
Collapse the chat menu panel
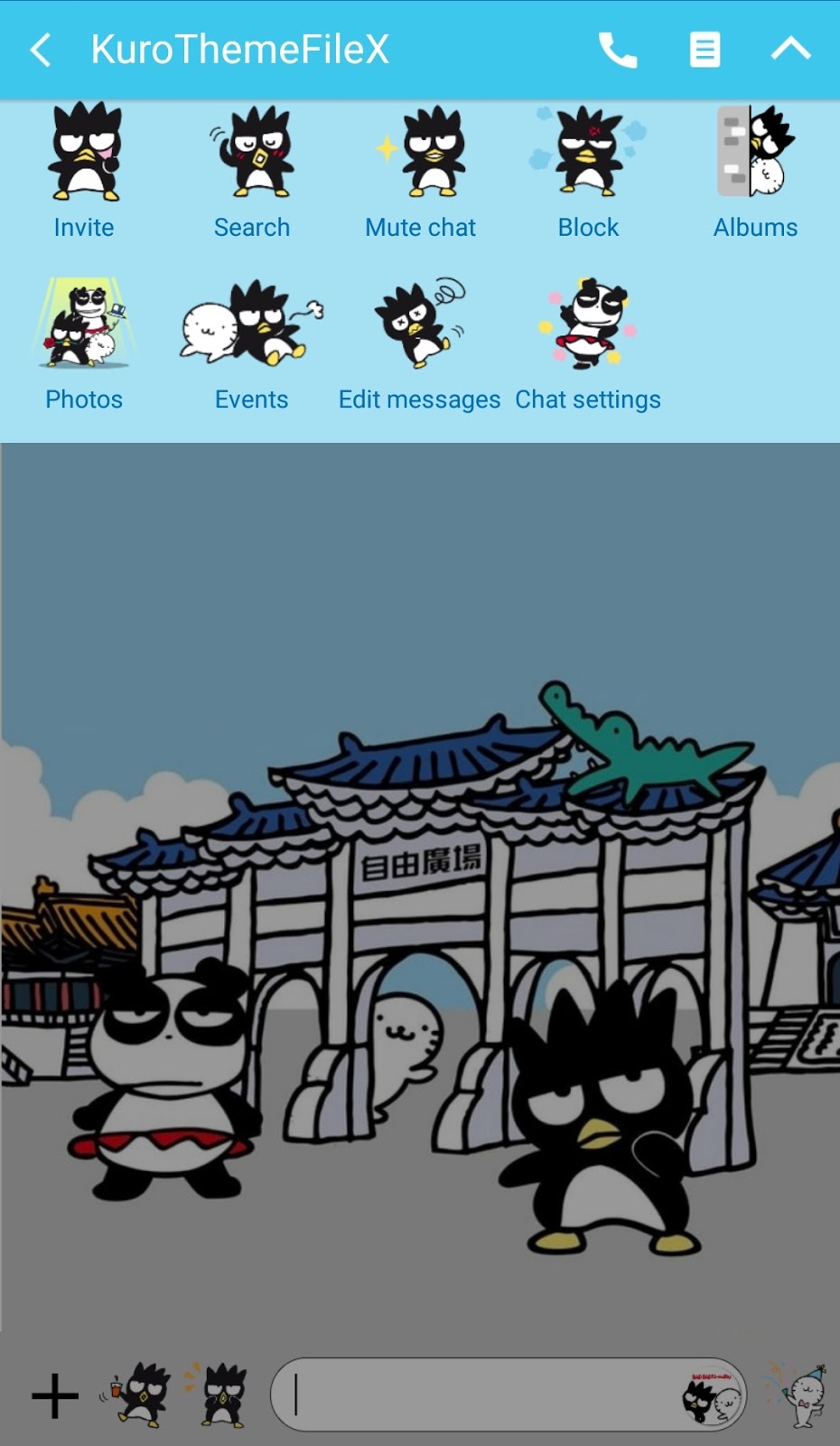point(790,49)
